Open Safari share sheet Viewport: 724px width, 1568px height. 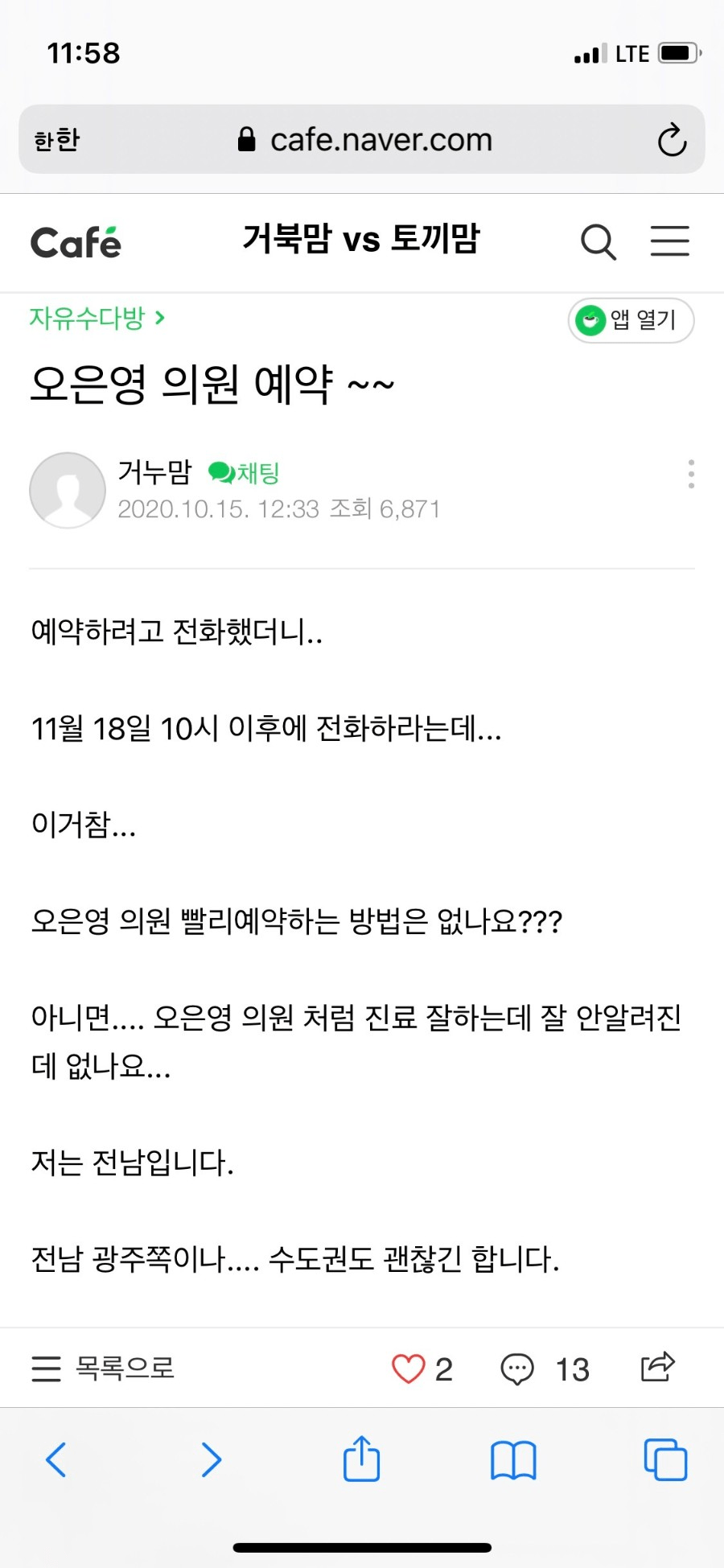[x=361, y=1459]
